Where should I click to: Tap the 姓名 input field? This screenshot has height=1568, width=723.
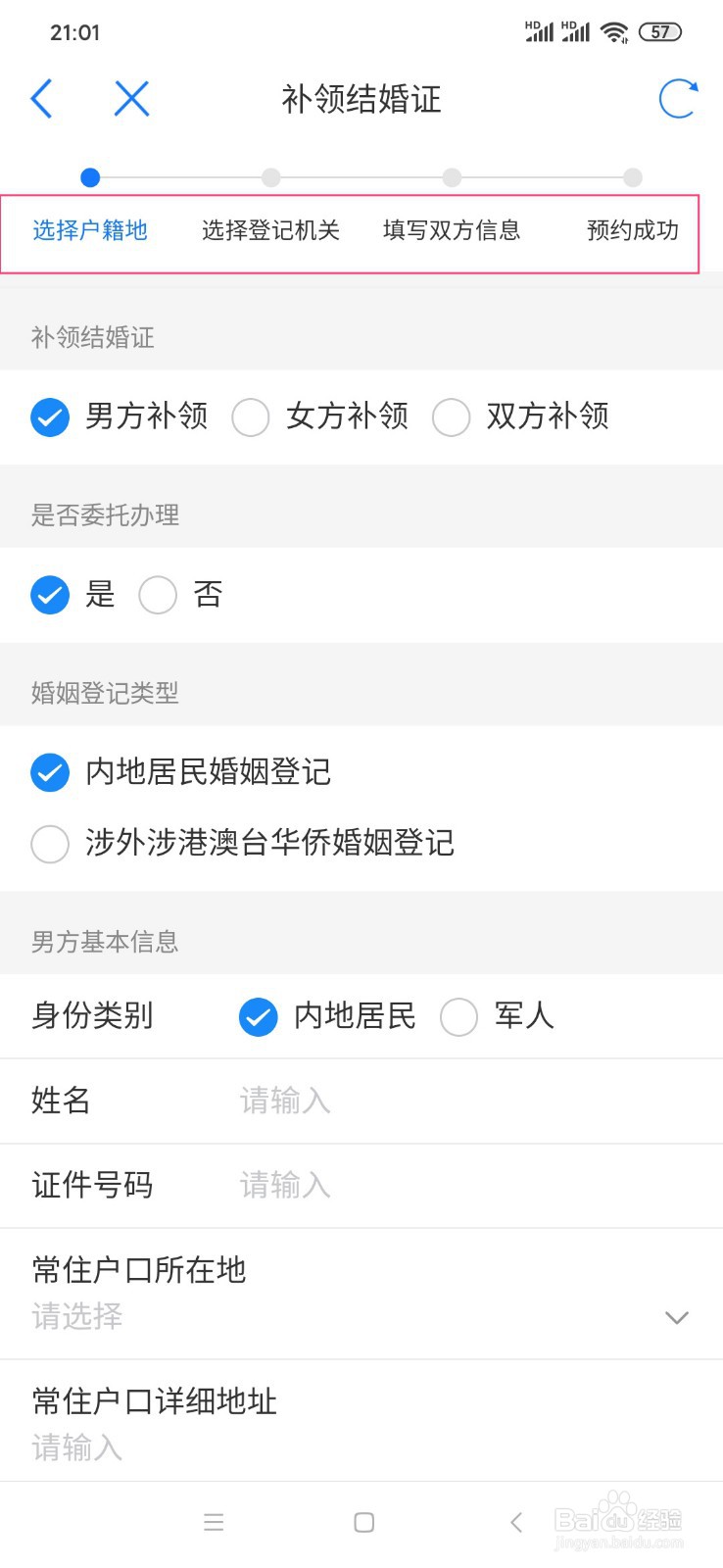(284, 1101)
